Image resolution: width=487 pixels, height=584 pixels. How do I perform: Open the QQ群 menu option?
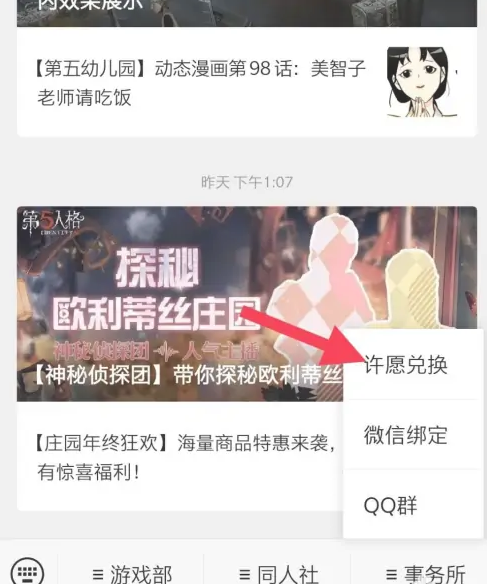[413, 505]
